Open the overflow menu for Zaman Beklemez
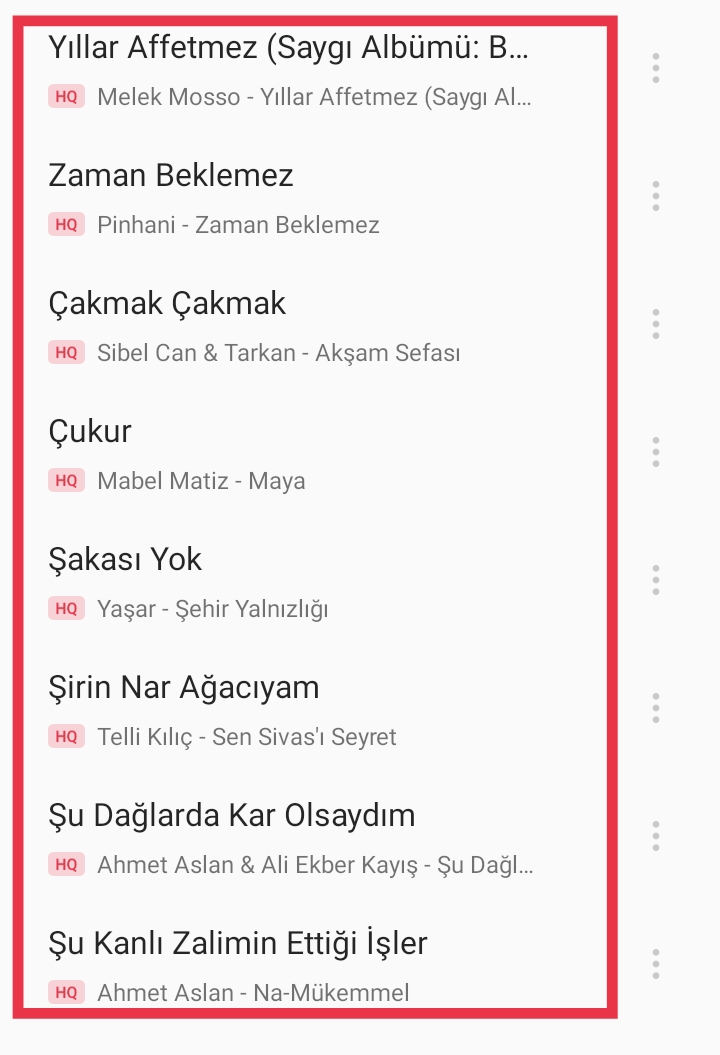720x1055 pixels. click(656, 196)
